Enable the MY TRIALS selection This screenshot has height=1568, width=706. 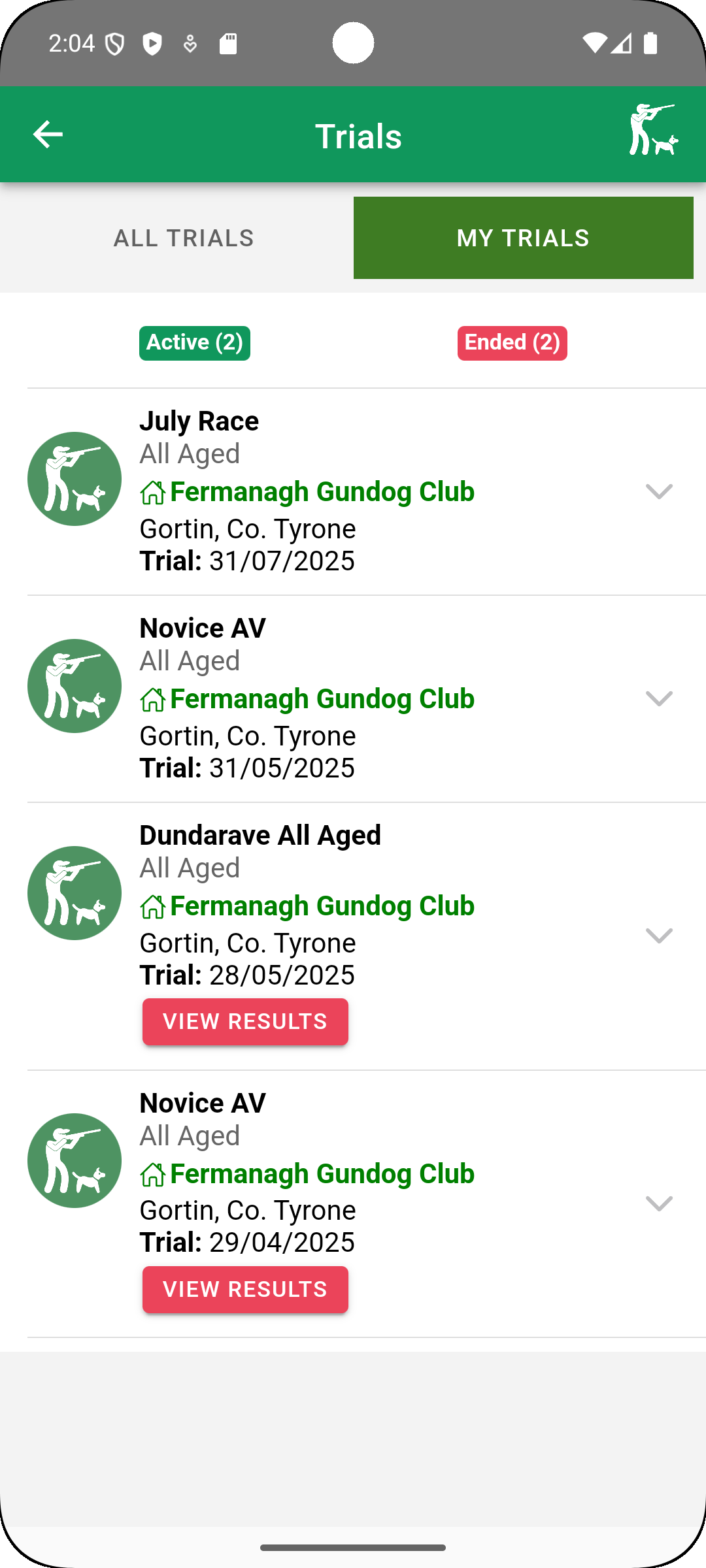[523, 237]
